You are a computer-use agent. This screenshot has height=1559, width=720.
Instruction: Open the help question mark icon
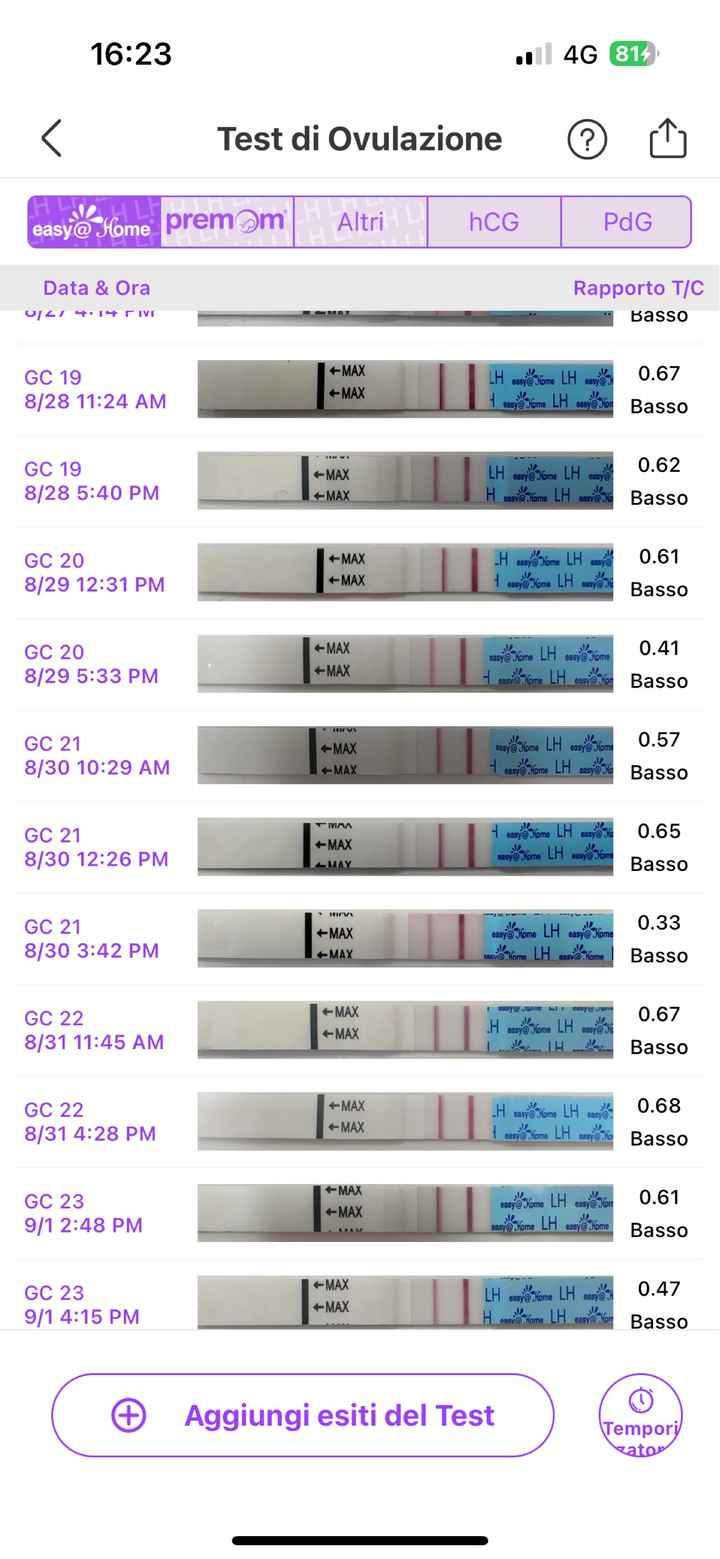pos(587,139)
